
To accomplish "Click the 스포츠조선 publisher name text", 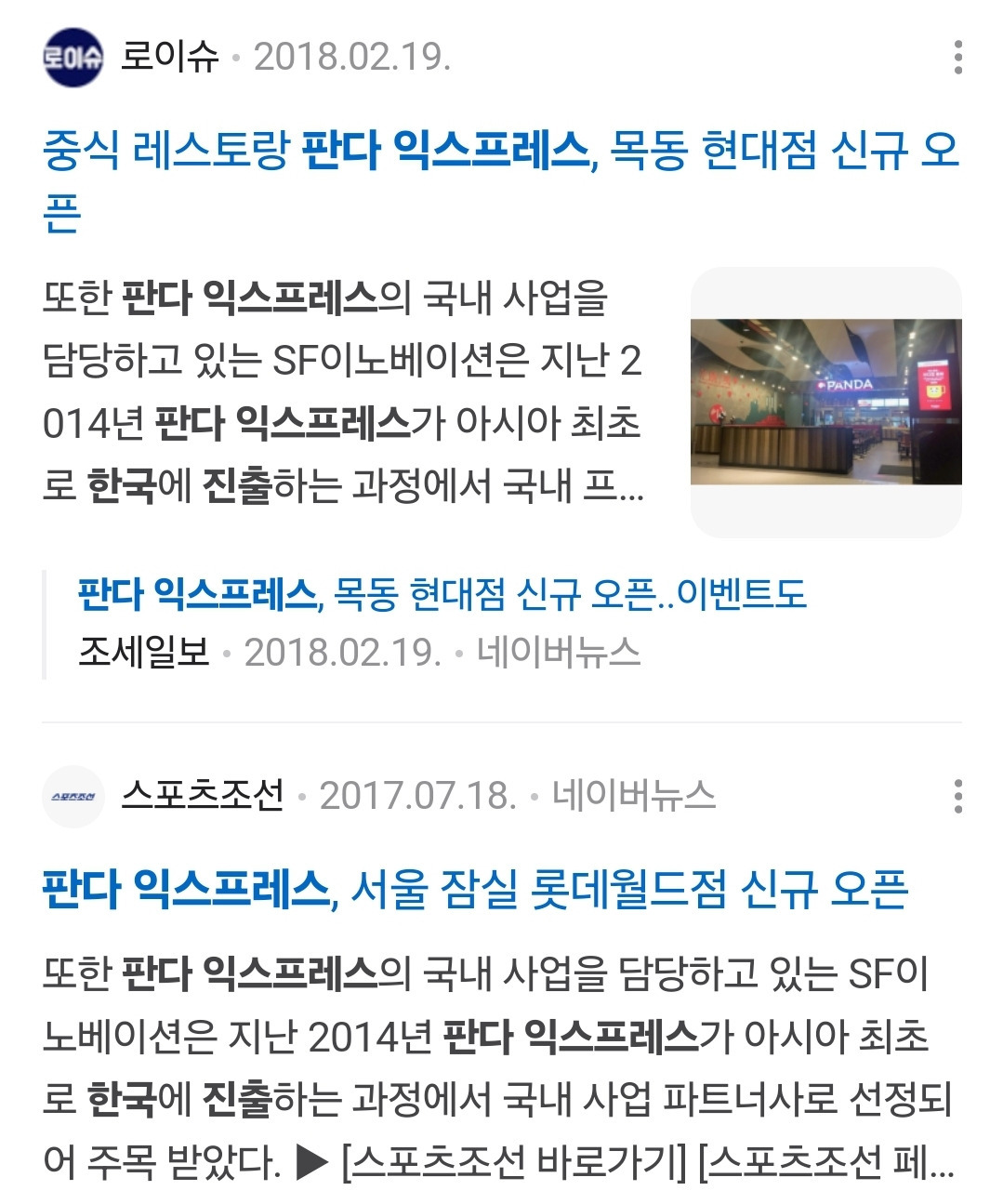I will click(x=206, y=795).
